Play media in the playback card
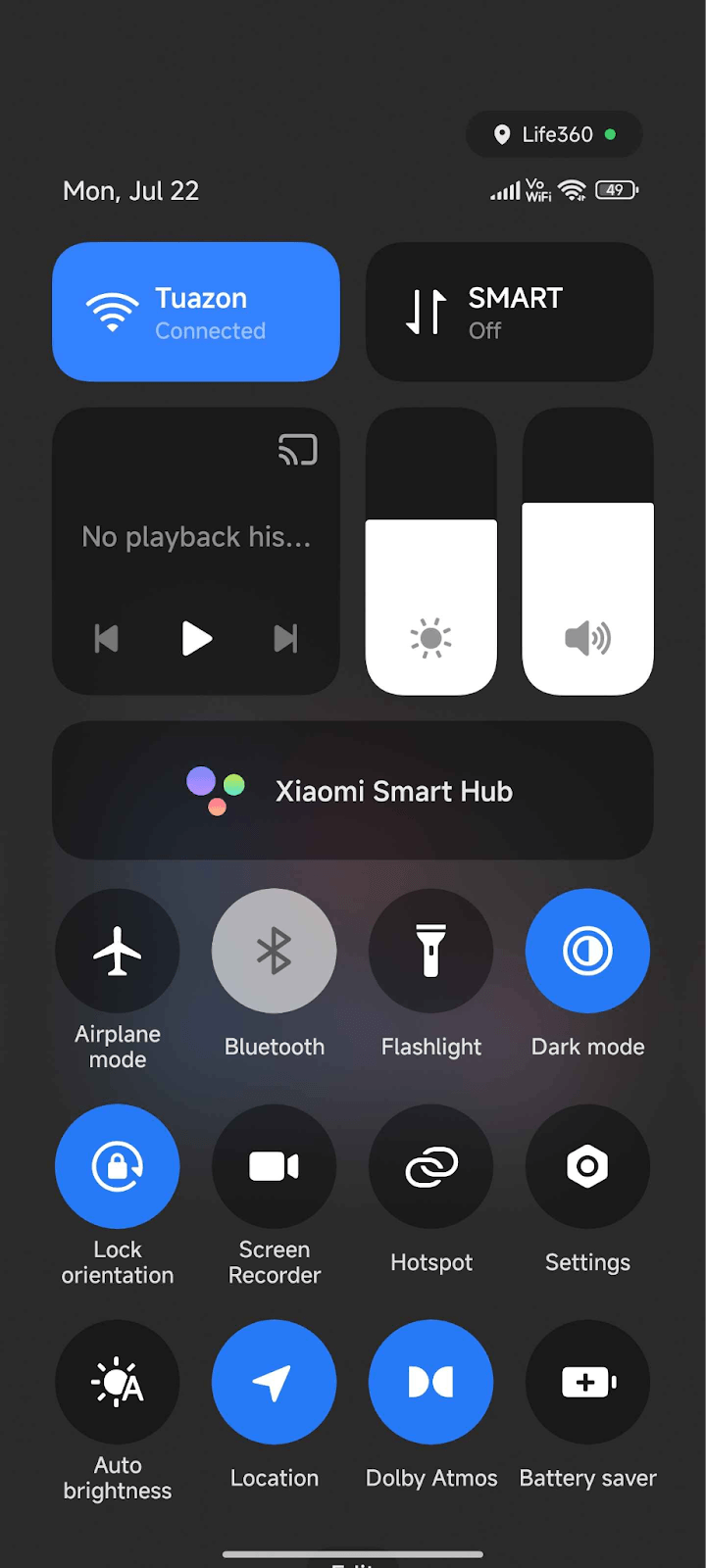The width and height of the screenshot is (706, 1568). pyautogui.click(x=196, y=639)
